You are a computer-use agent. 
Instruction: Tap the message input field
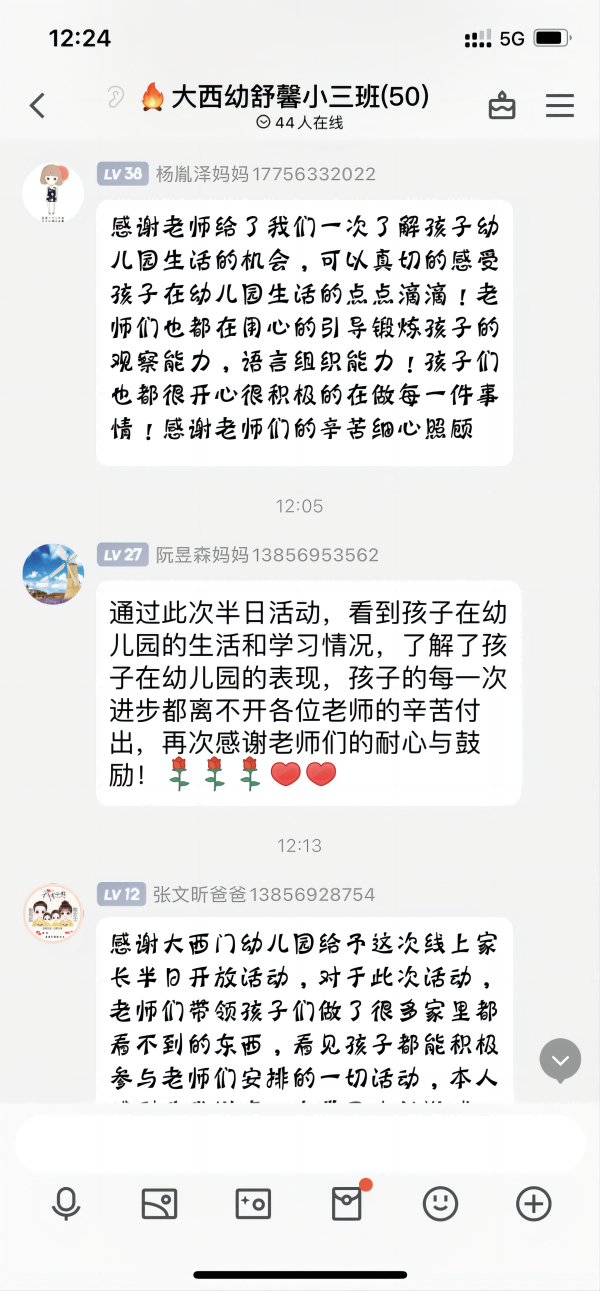pyautogui.click(x=300, y=1143)
